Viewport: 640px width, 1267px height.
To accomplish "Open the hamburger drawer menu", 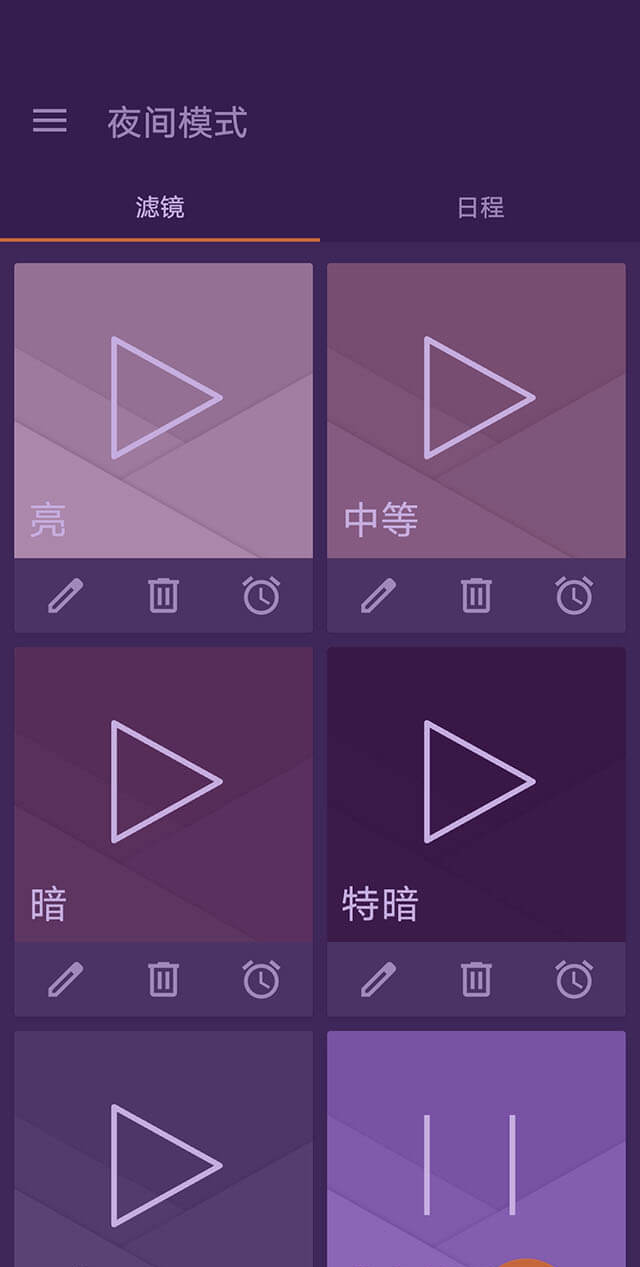I will pyautogui.click(x=50, y=122).
